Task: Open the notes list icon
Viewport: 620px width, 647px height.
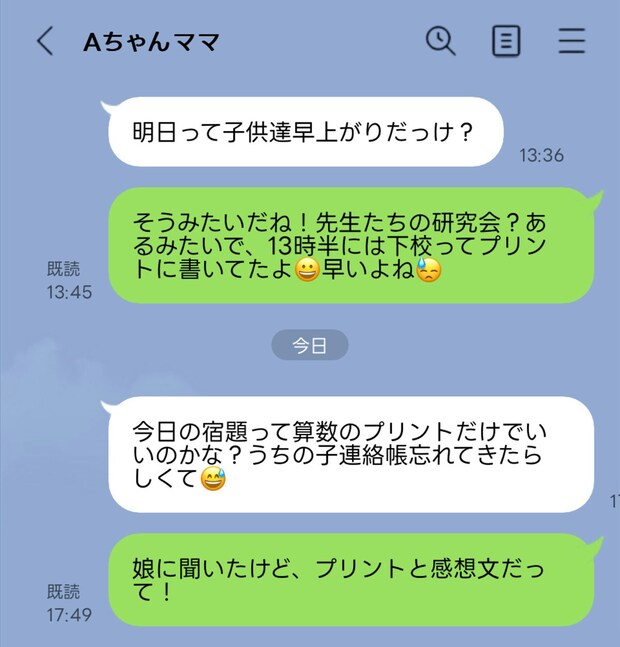Action: [x=506, y=40]
